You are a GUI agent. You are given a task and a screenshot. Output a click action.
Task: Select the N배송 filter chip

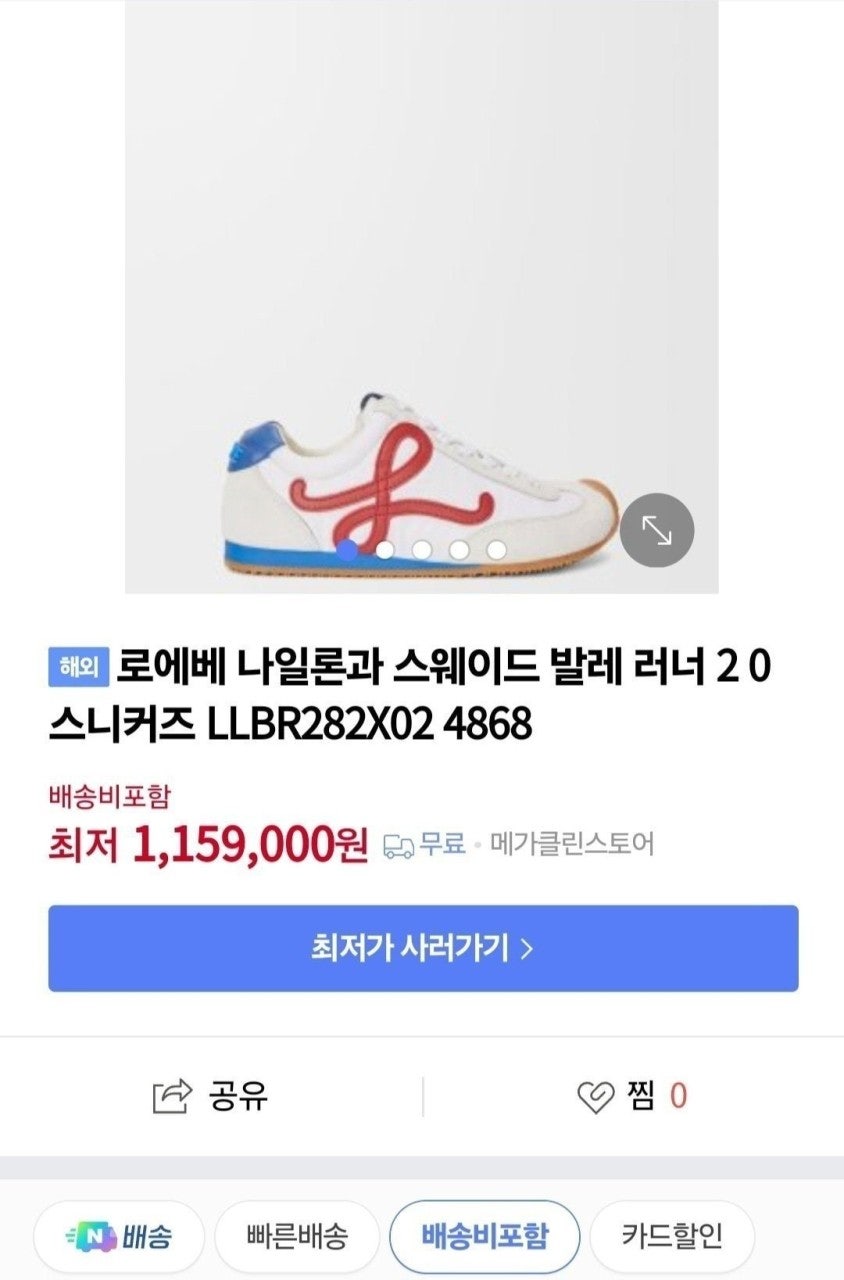click(x=119, y=1237)
